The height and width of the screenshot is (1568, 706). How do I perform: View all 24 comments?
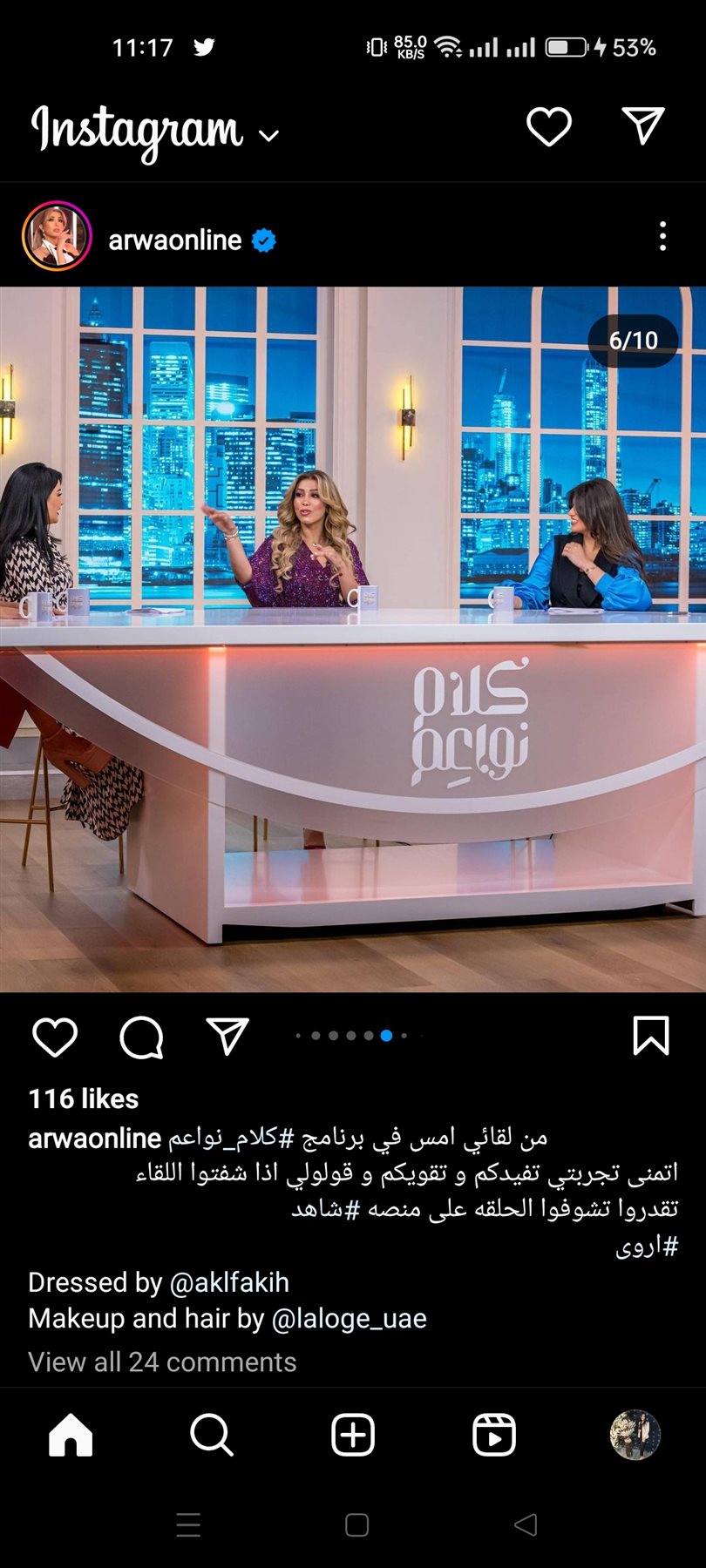click(x=162, y=1362)
